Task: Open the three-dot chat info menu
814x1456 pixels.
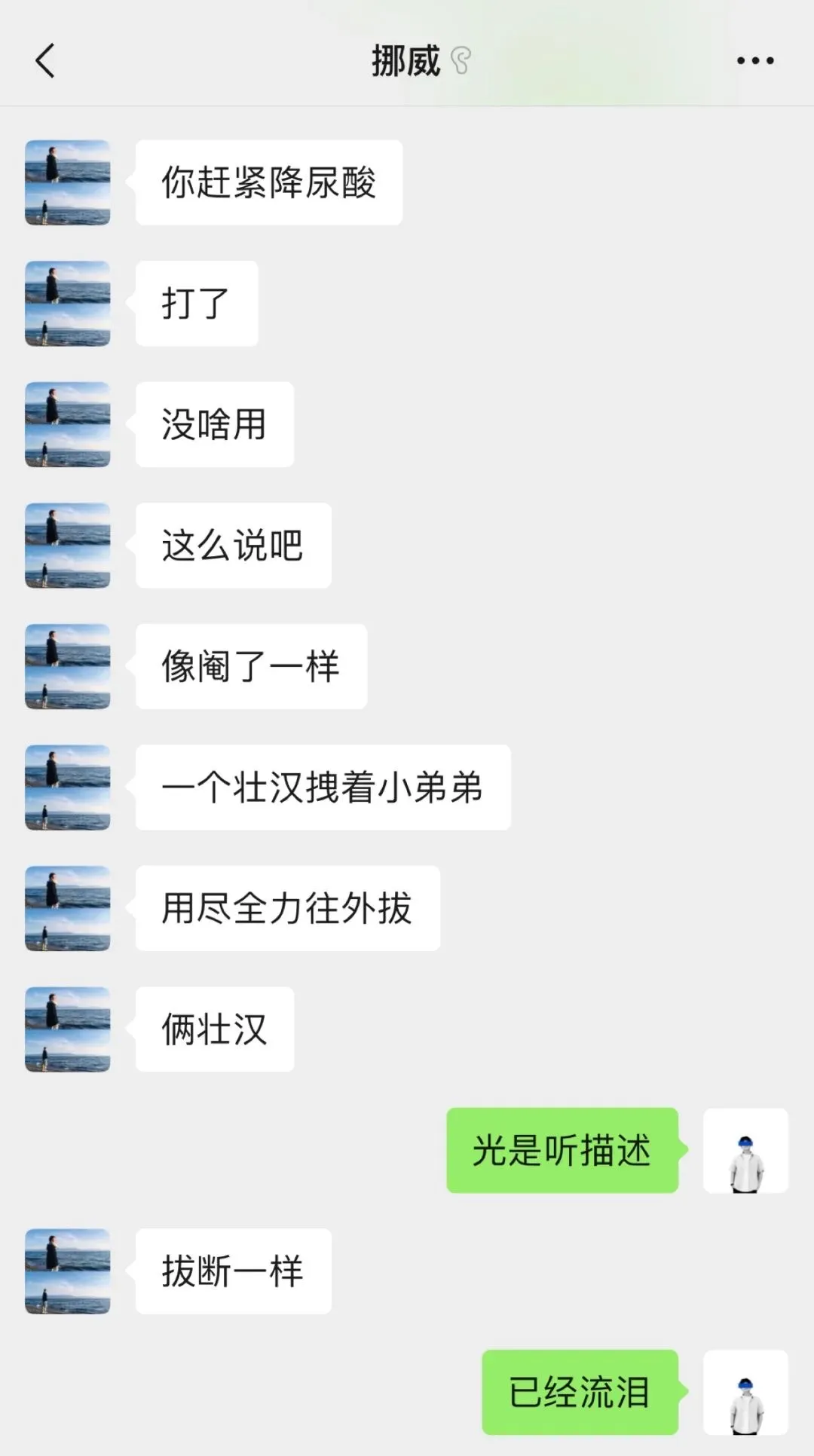Action: pos(755,60)
